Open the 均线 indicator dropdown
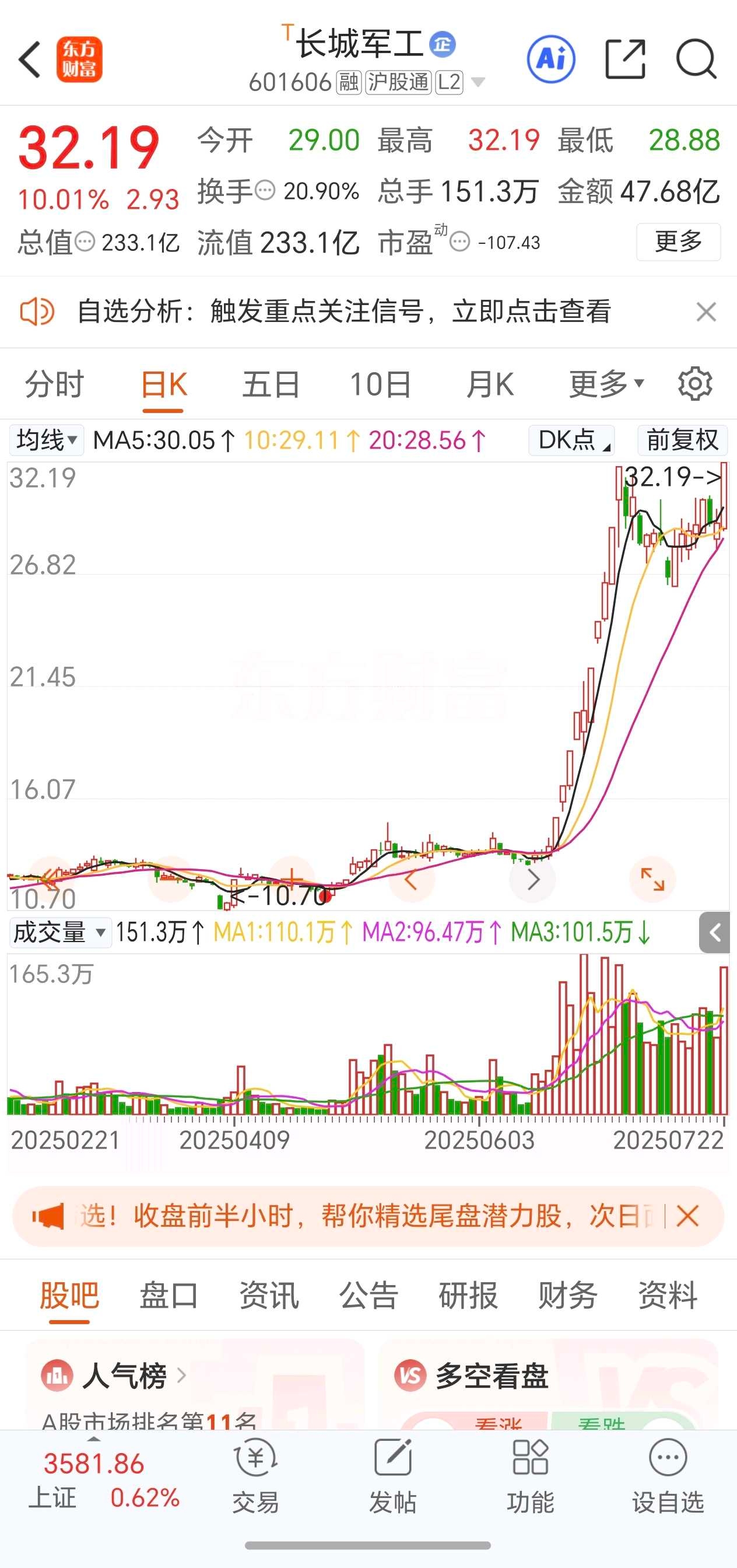Viewport: 737px width, 1568px height. coord(47,440)
